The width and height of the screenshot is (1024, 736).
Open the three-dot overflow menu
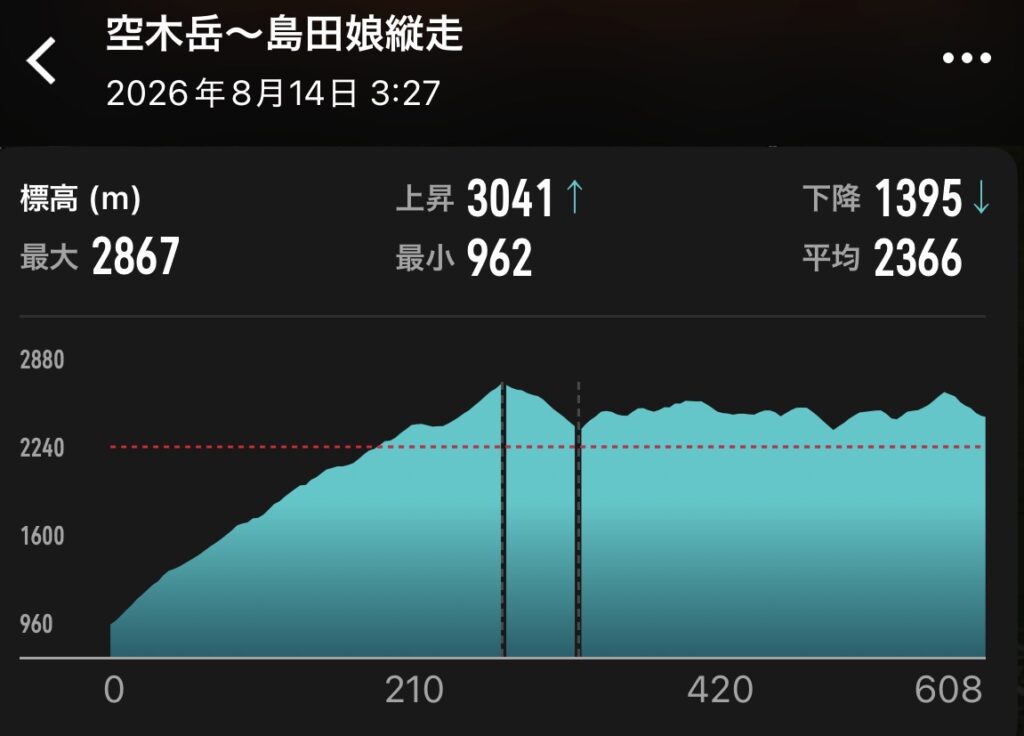click(967, 58)
